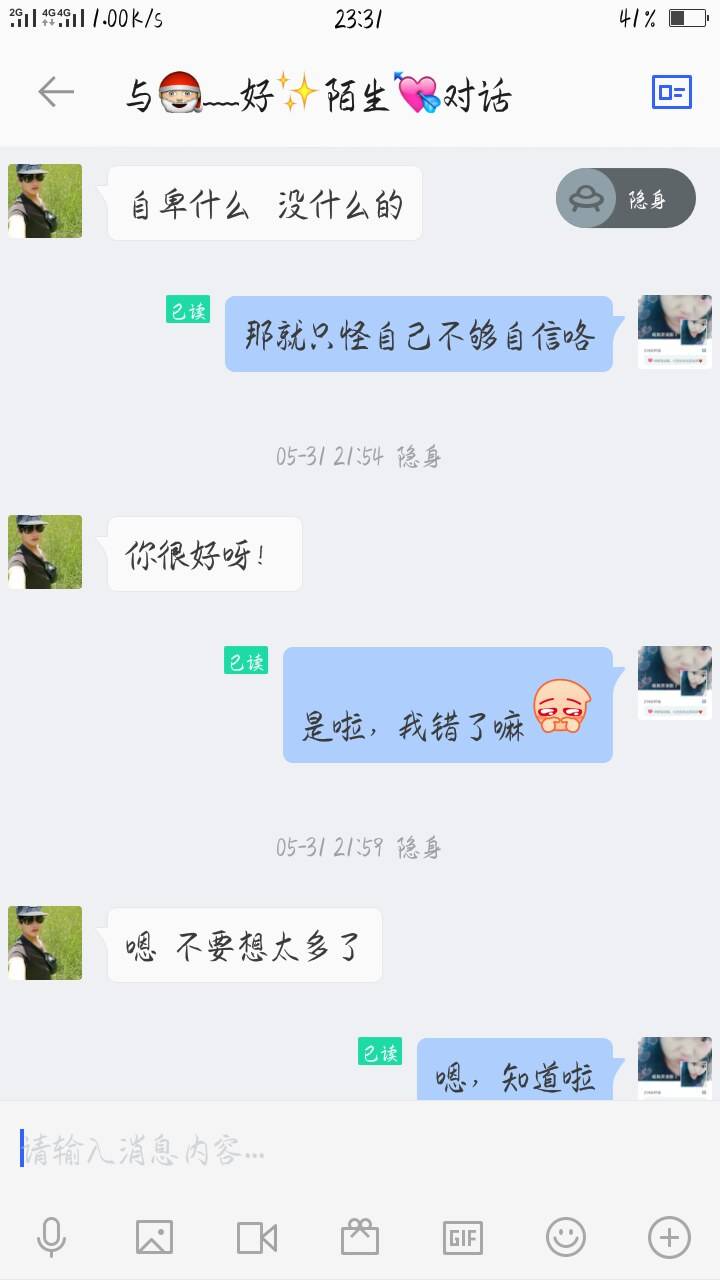Viewport: 720px width, 1280px height.
Task: Open the emoji smiley panel
Action: pos(566,1238)
